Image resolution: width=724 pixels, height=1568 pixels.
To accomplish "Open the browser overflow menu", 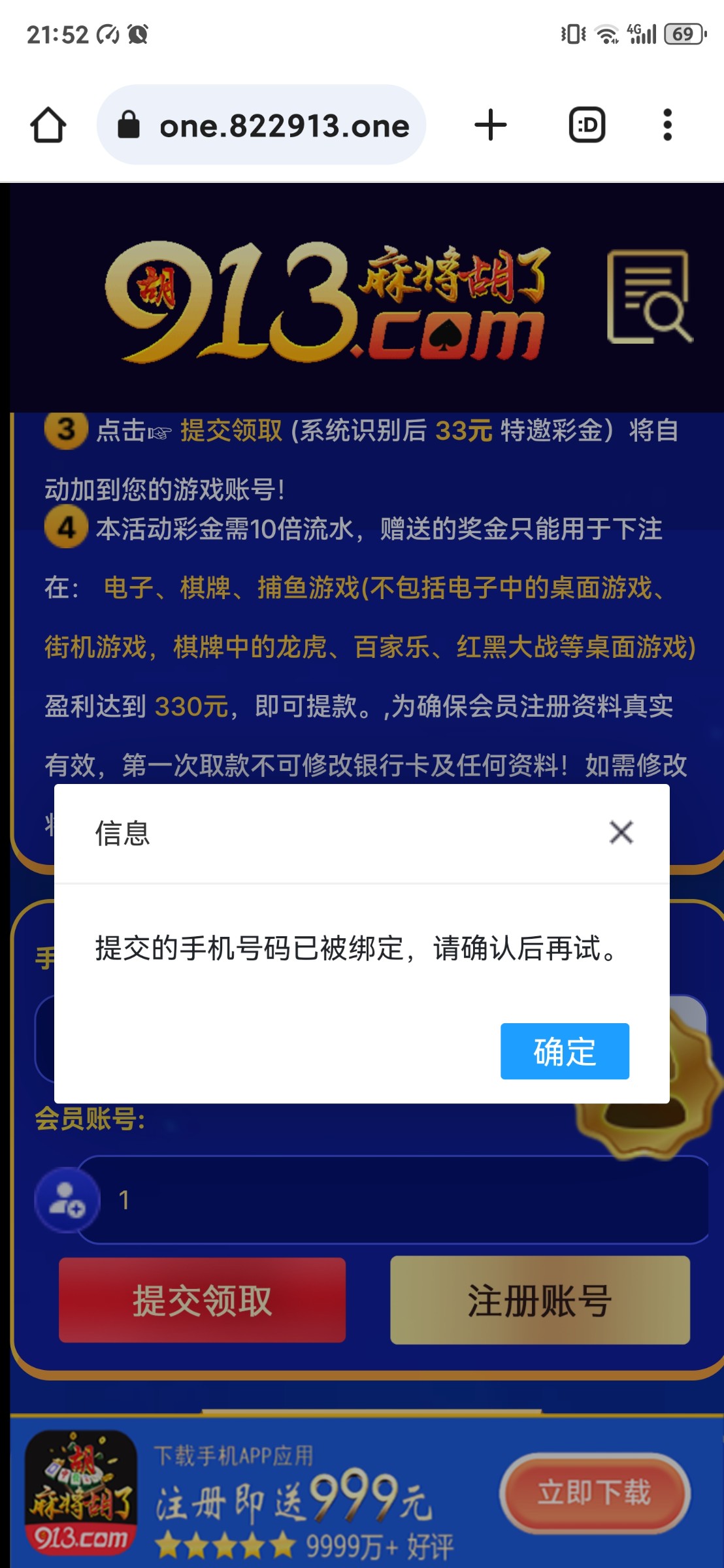I will point(667,125).
